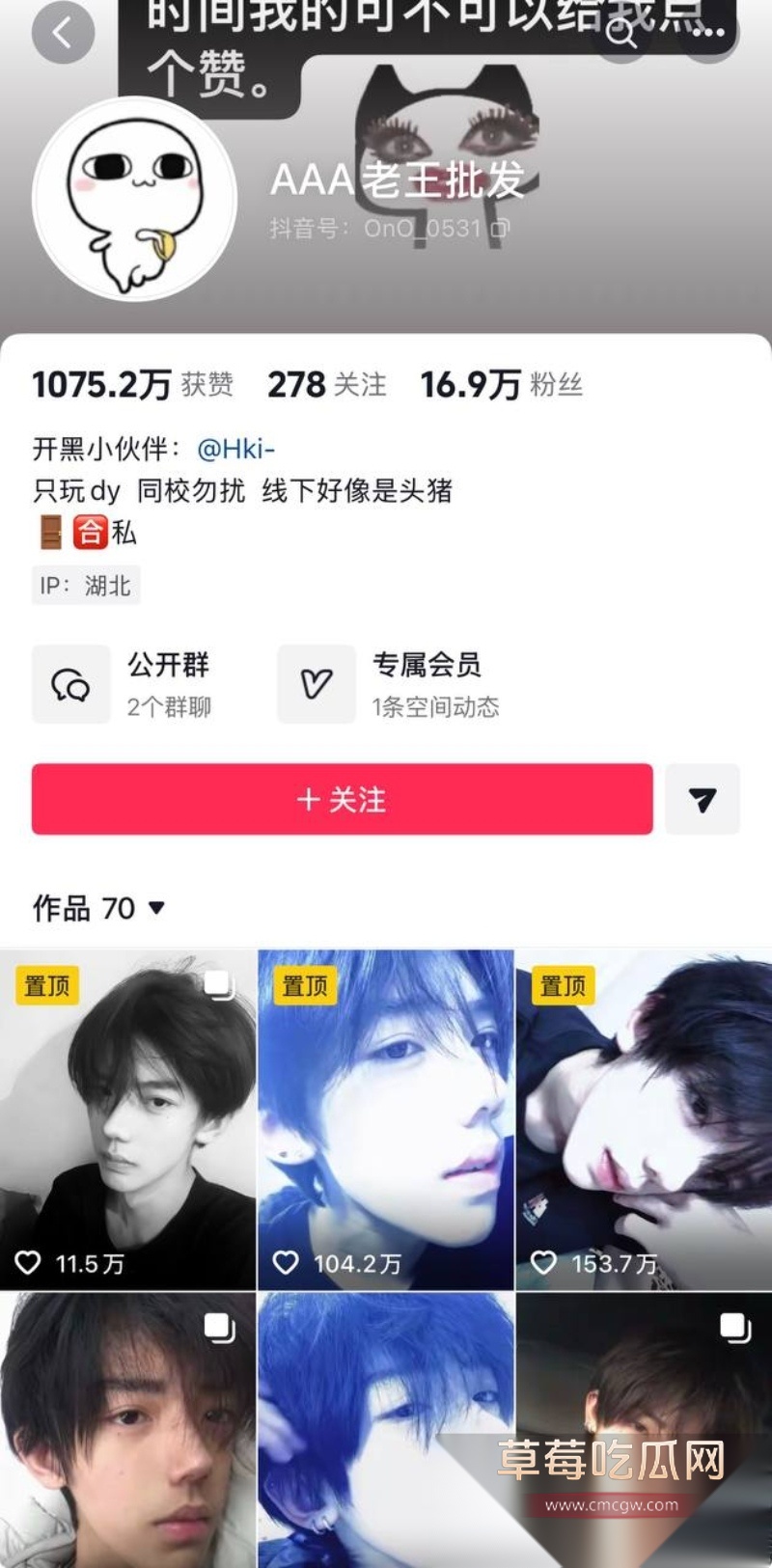View the 16.9万 粉丝 followers list

point(501,385)
